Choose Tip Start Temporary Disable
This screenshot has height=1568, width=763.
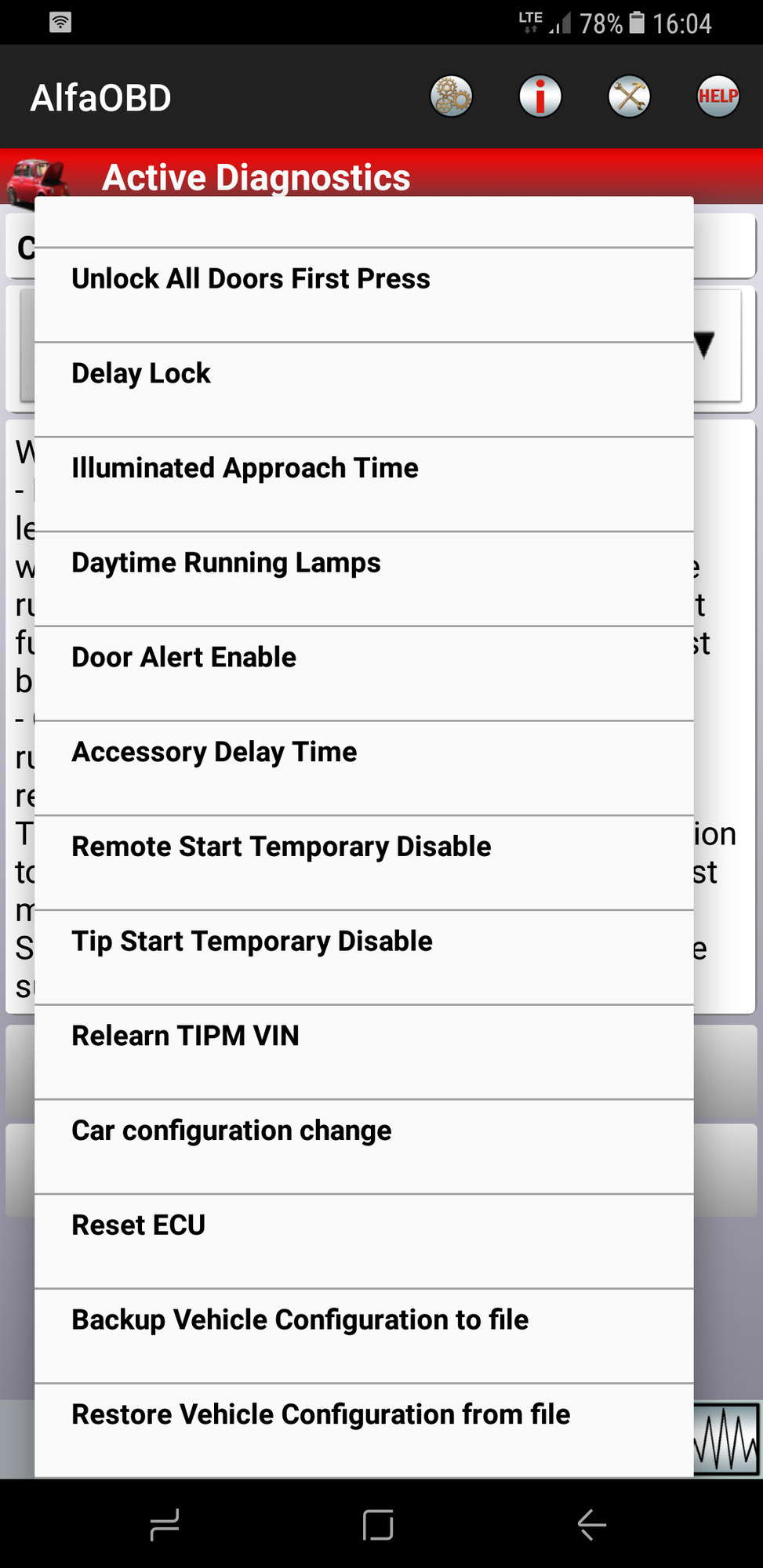[364, 956]
